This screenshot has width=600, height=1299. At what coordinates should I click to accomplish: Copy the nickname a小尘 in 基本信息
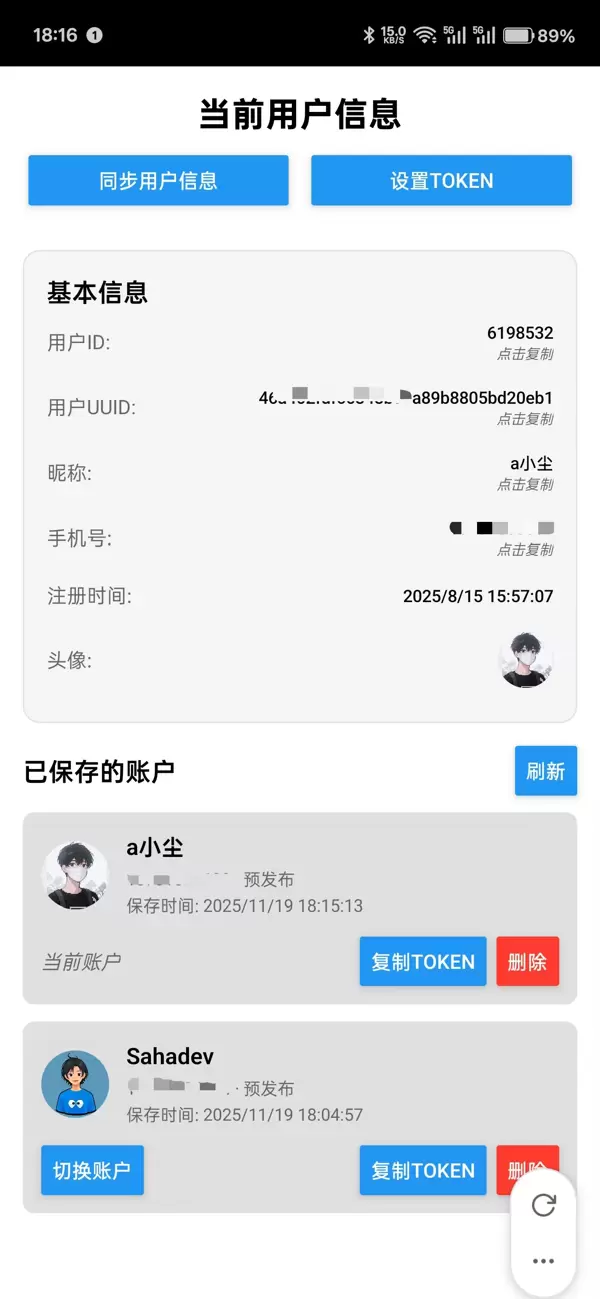[x=531, y=463]
